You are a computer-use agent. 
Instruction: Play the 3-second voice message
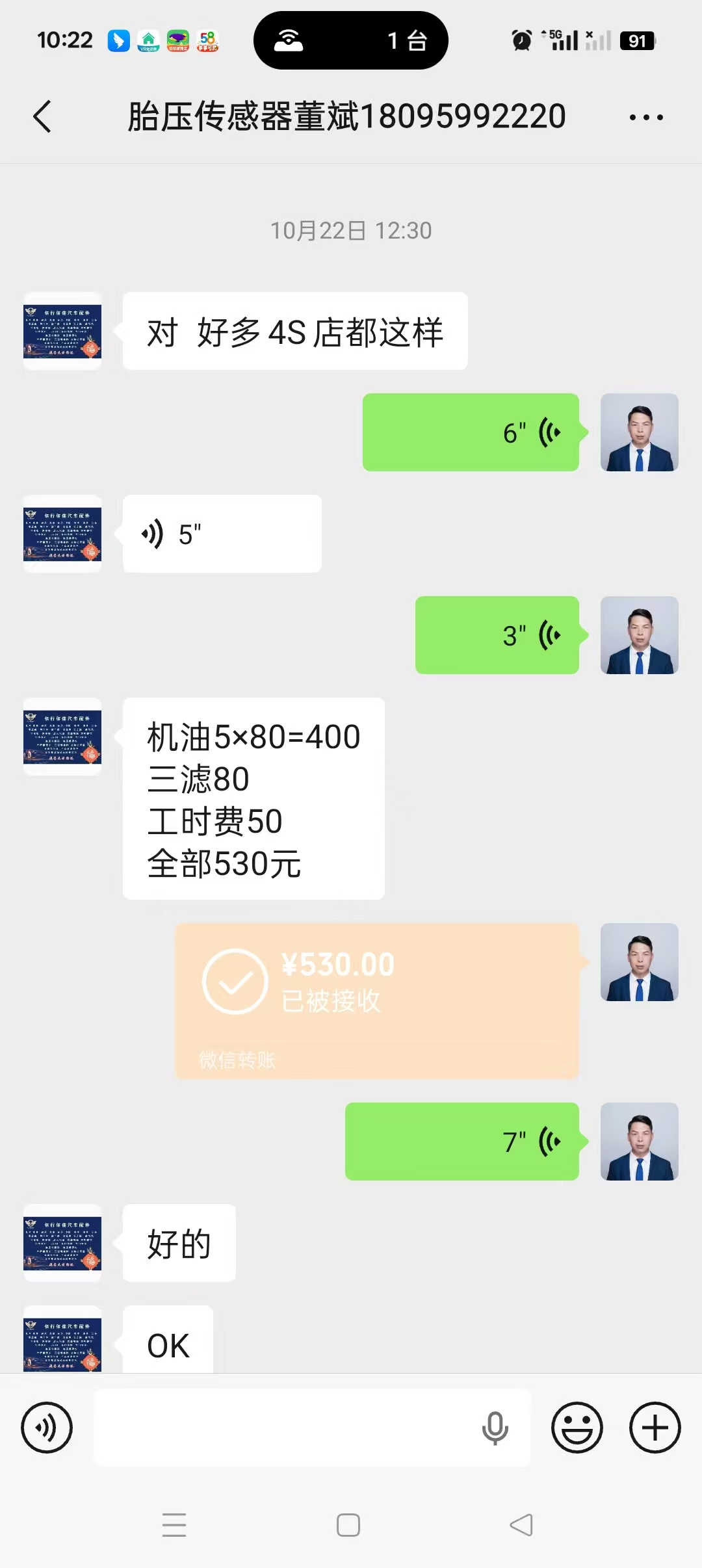point(497,635)
